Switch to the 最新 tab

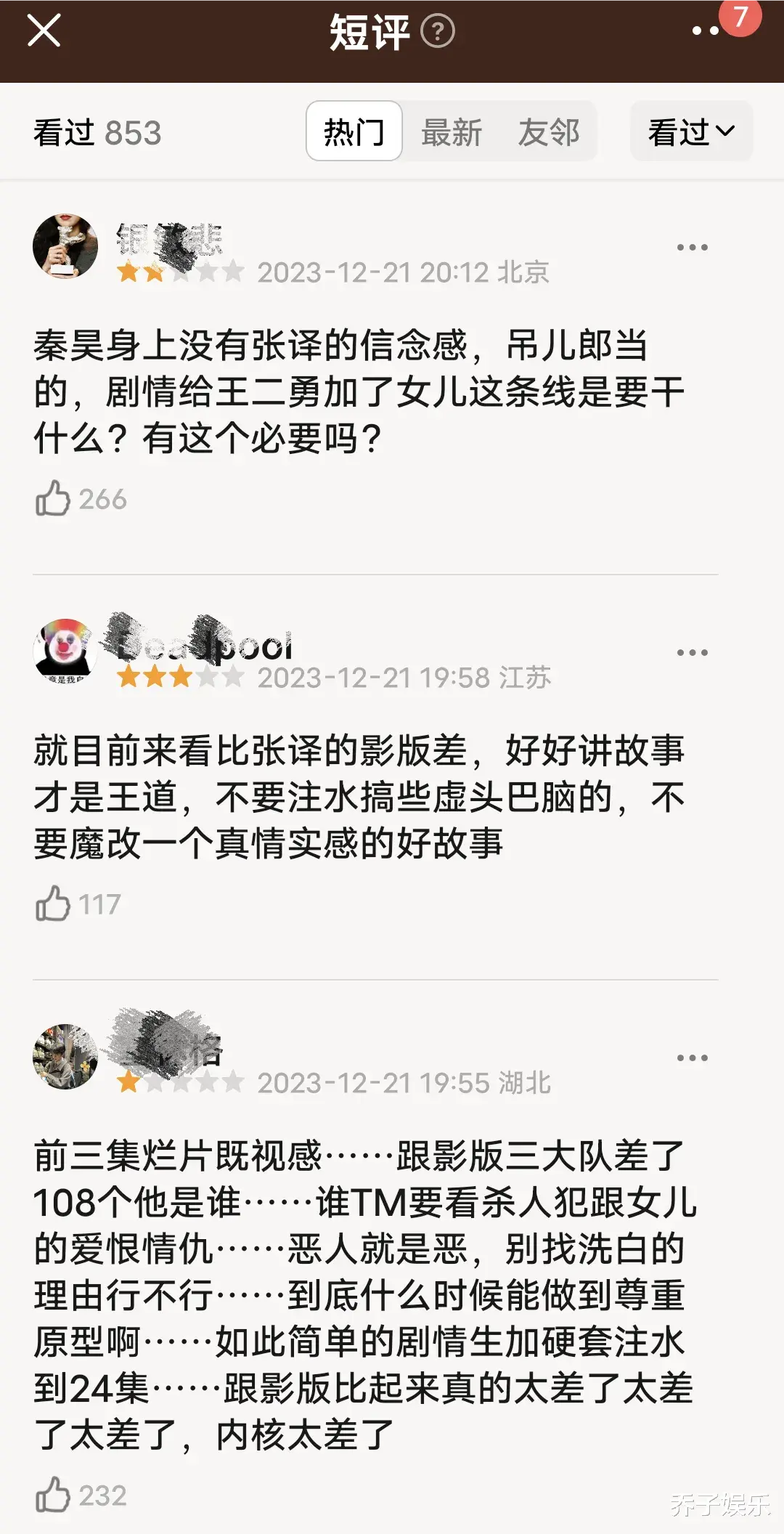click(451, 131)
